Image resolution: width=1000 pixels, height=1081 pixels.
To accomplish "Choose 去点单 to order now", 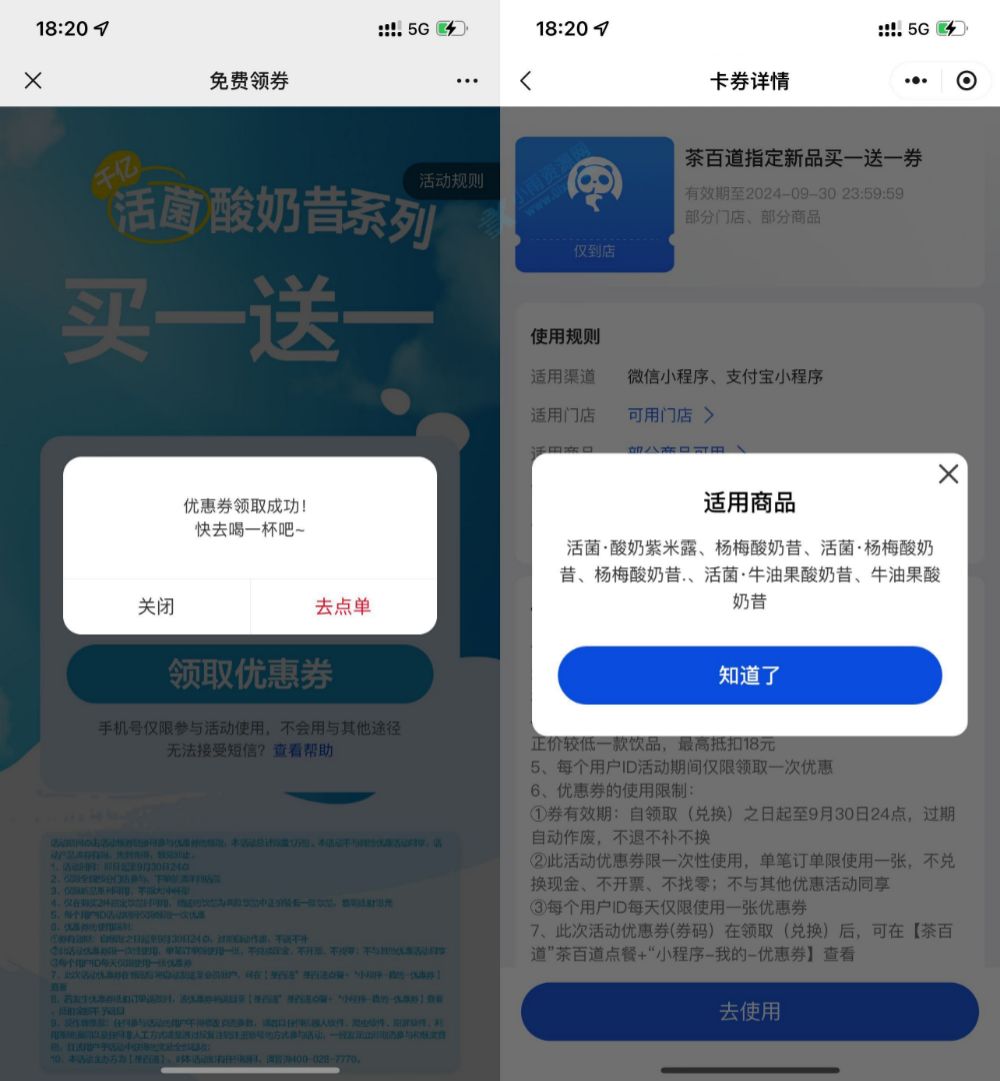I will 343,606.
